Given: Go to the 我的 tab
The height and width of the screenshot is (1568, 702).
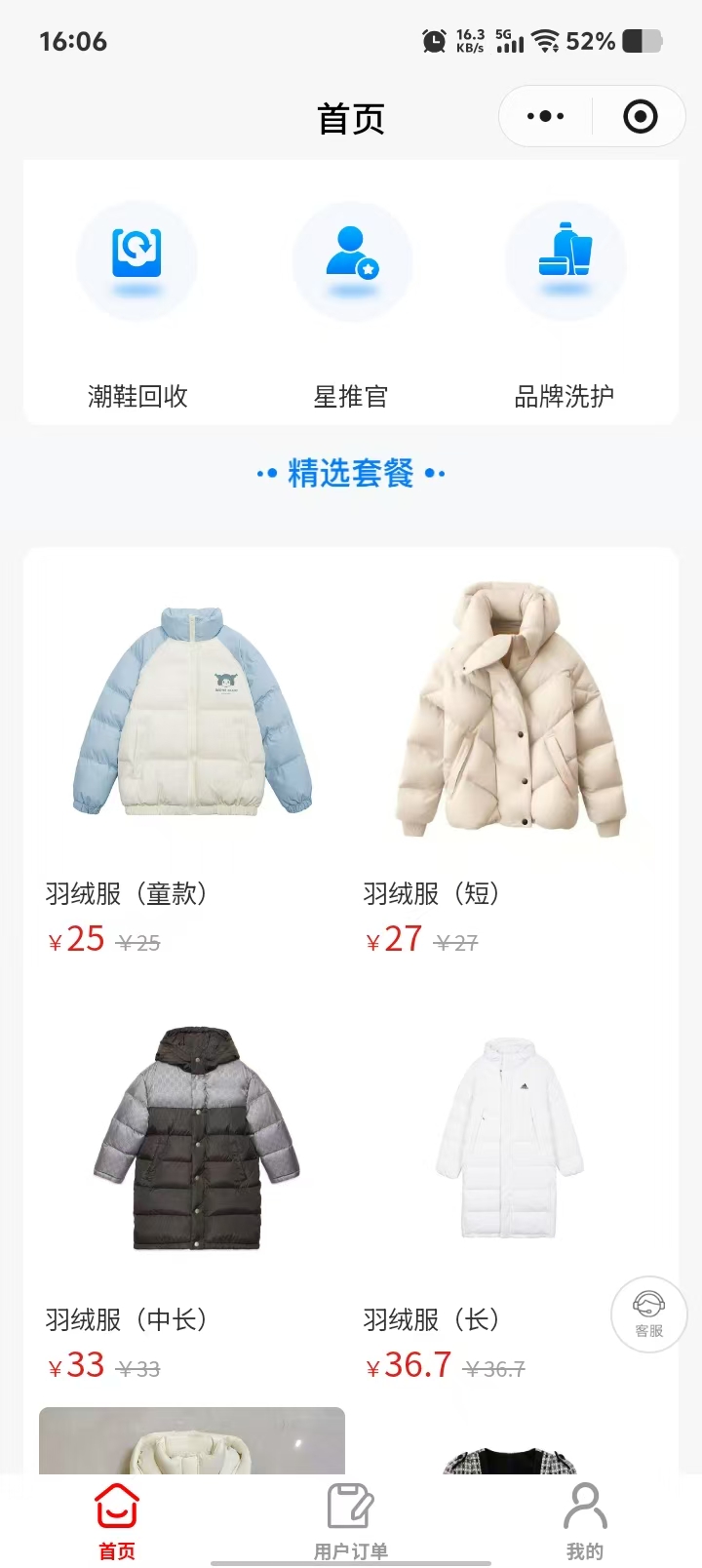Looking at the screenshot, I should (585, 1519).
